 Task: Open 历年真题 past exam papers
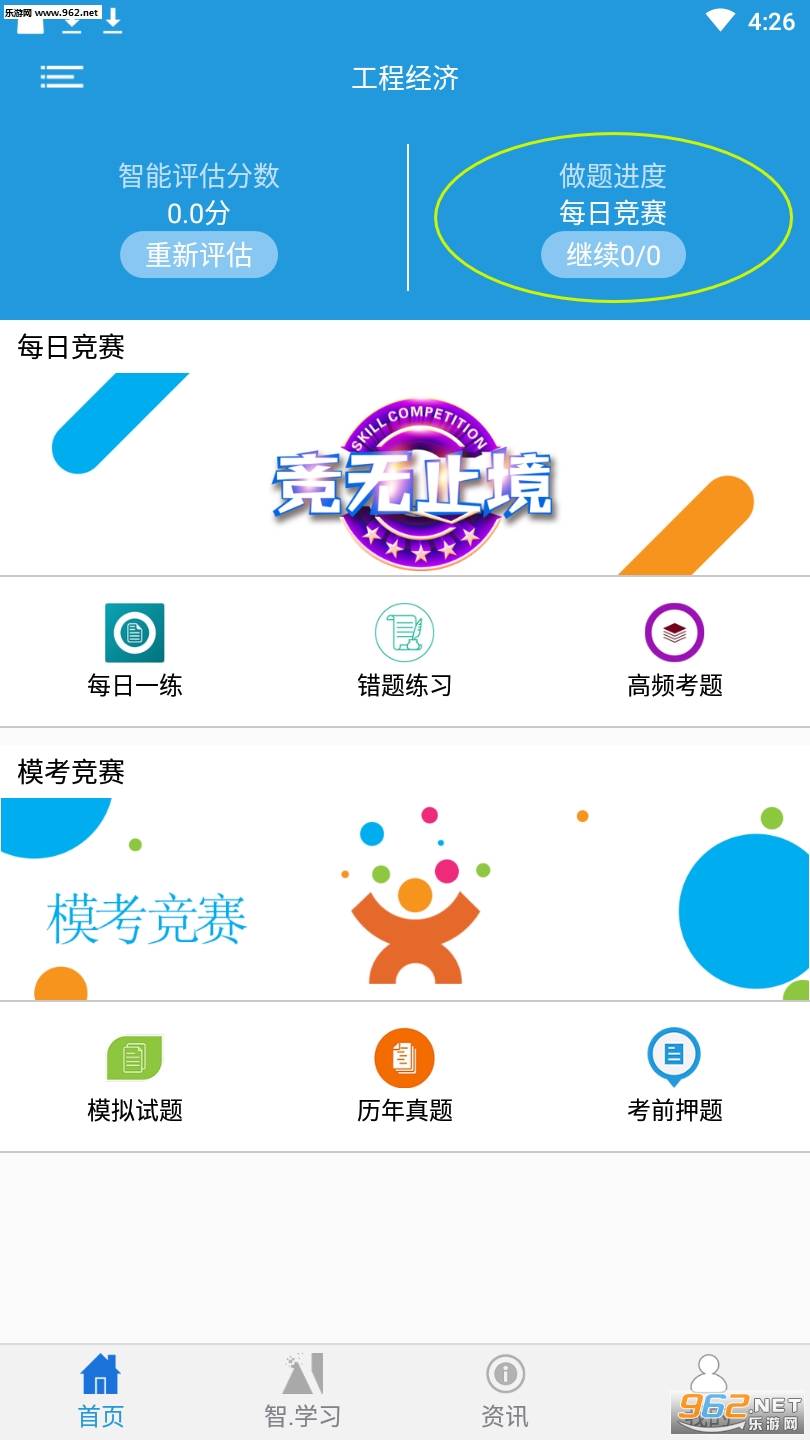405,1077
